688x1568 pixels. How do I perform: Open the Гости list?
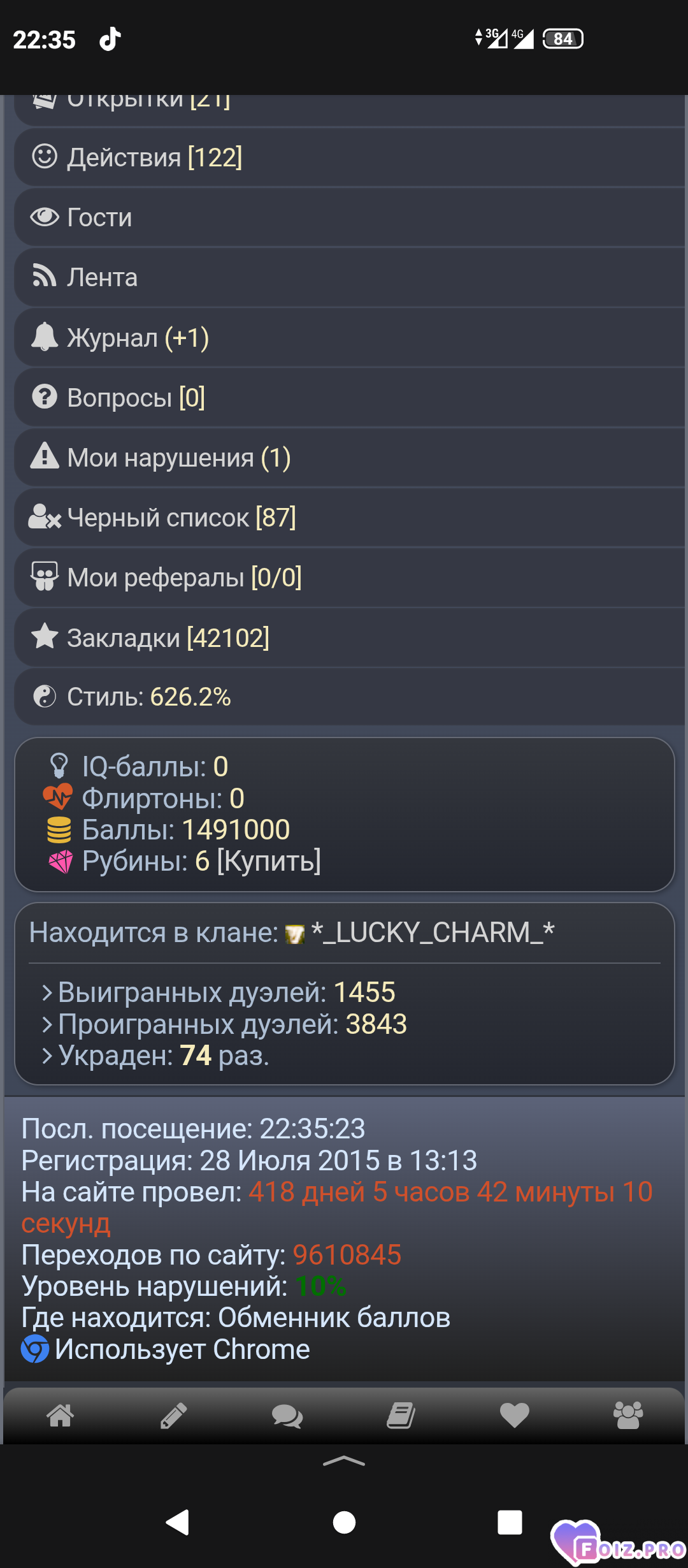99,217
